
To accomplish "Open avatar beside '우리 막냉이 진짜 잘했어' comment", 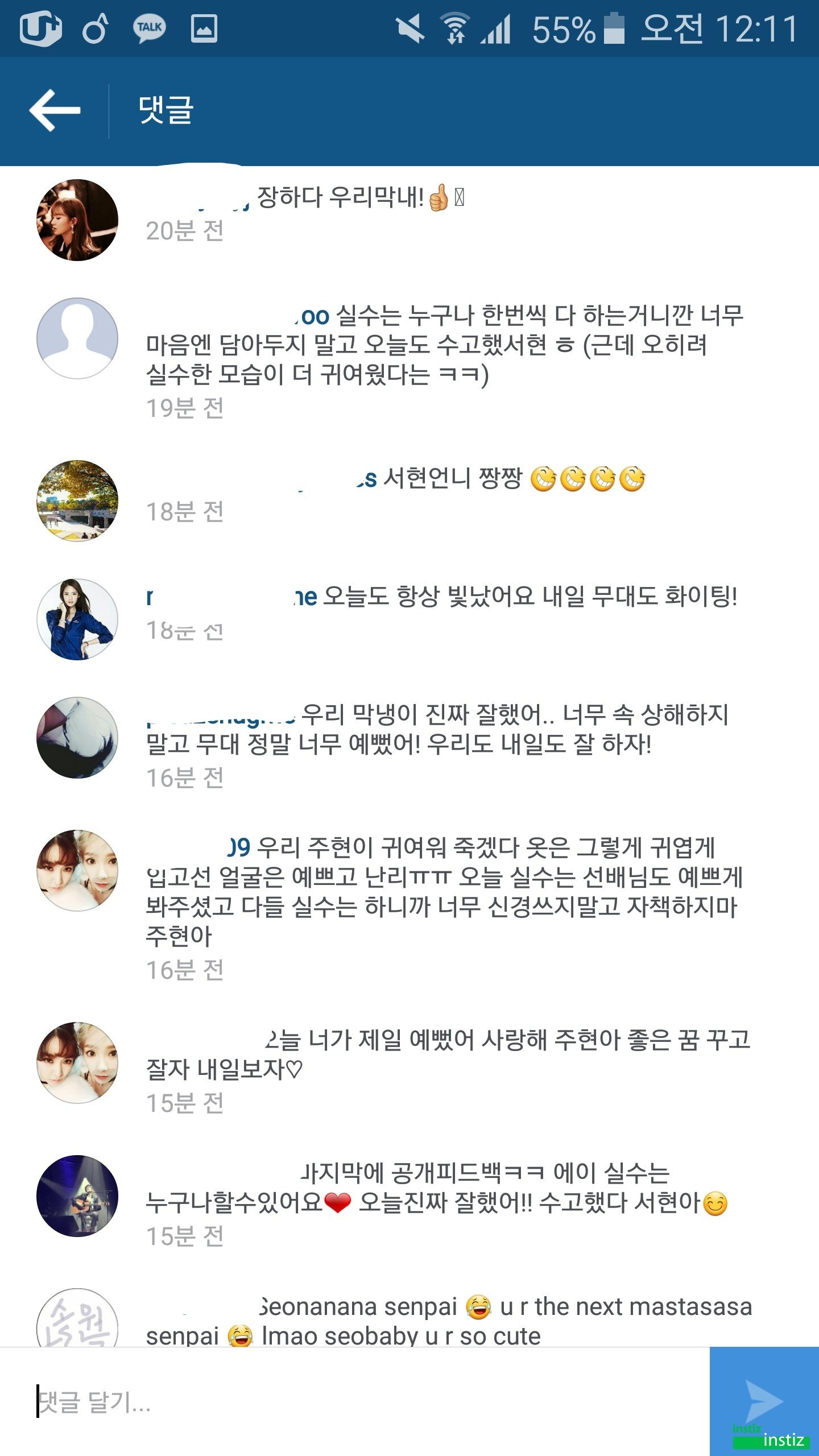I will click(x=77, y=738).
